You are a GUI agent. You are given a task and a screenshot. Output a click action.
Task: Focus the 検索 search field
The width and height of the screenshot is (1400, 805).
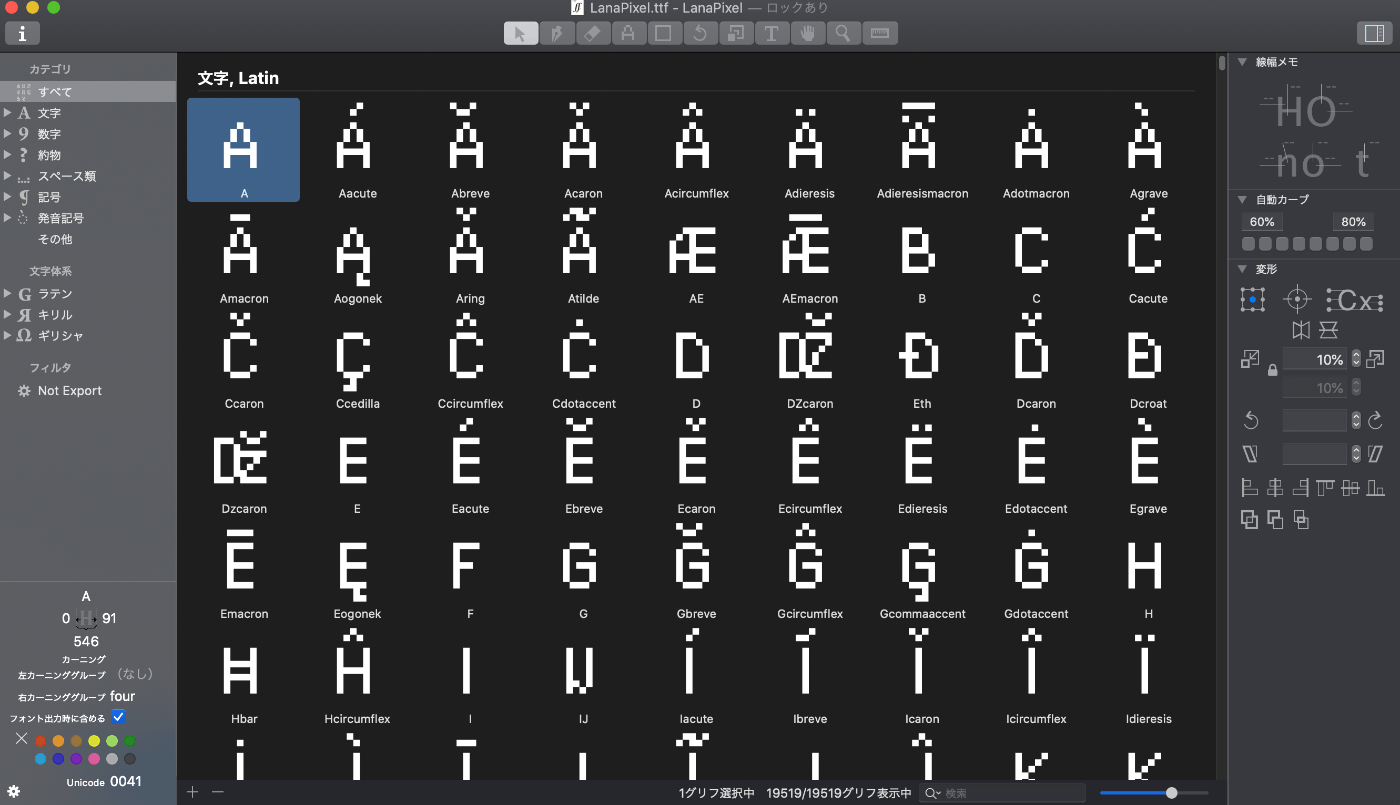click(1010, 793)
